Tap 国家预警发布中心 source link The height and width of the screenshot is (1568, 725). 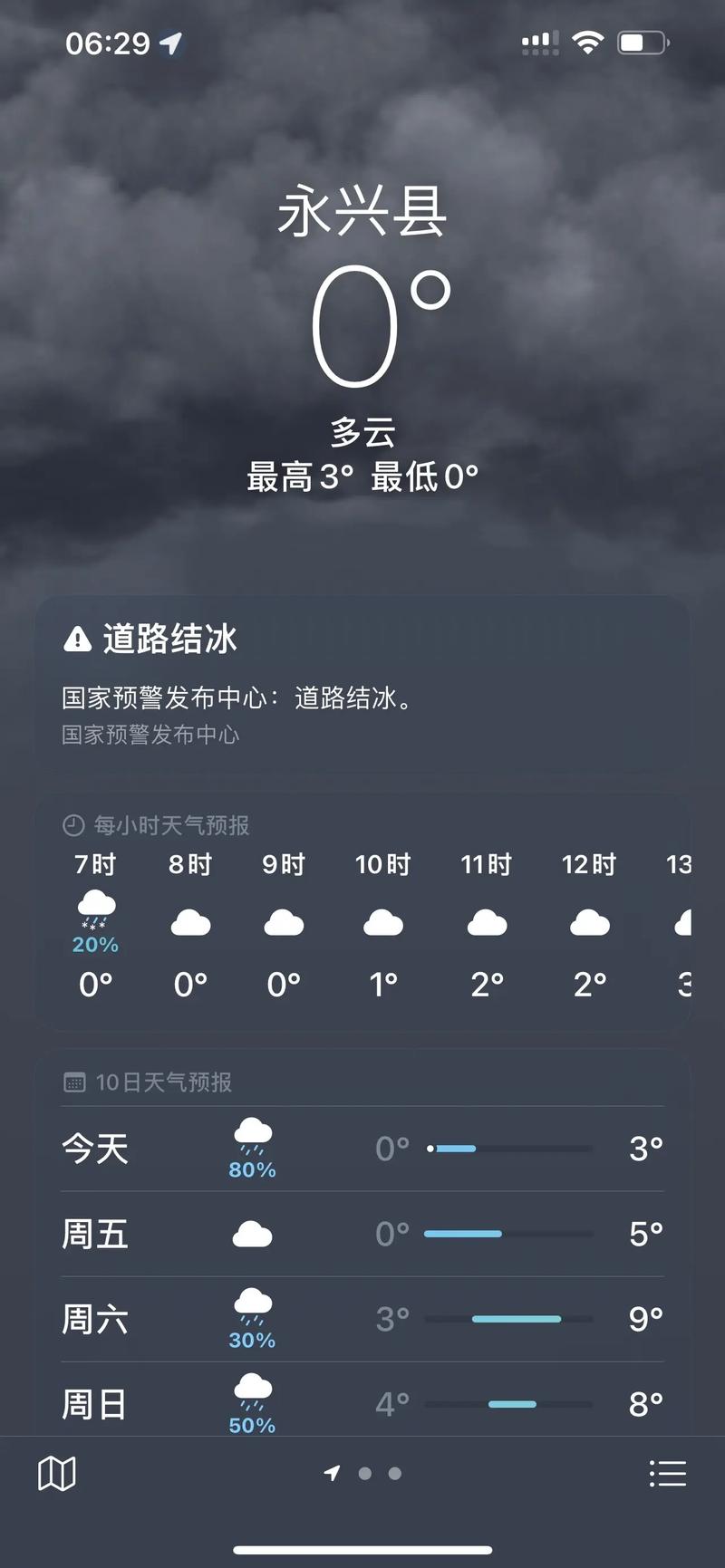(150, 735)
